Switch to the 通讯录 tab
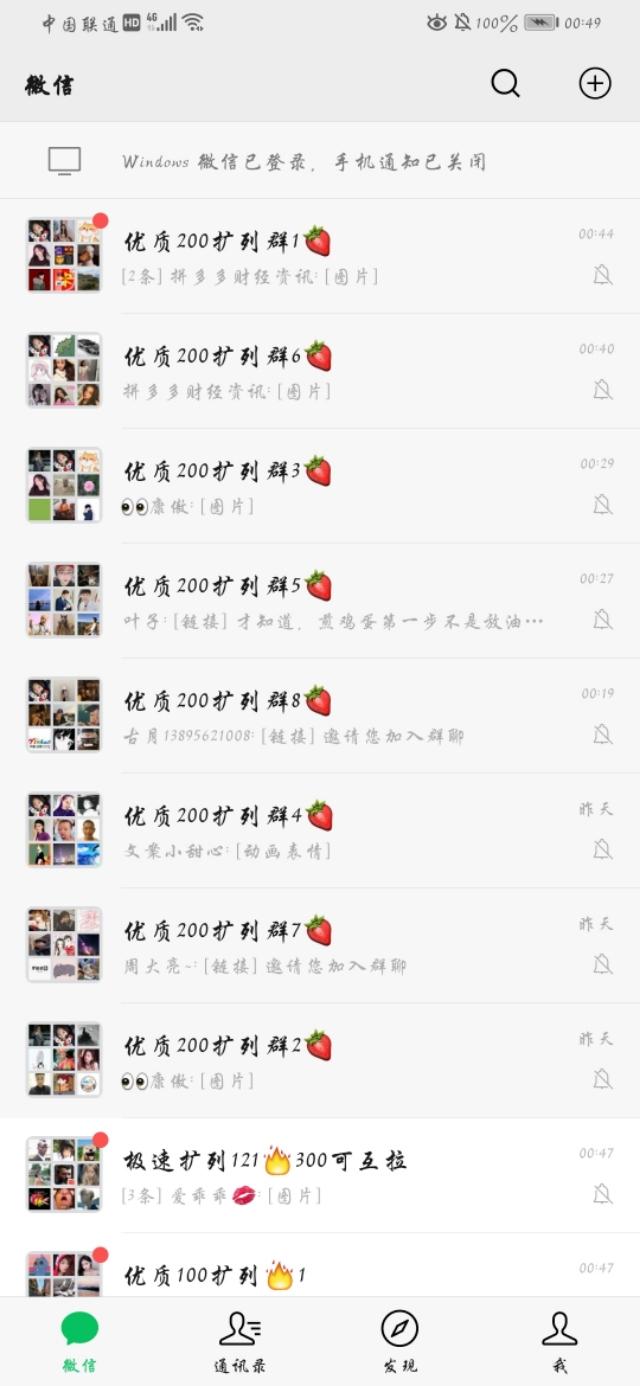 point(240,1342)
